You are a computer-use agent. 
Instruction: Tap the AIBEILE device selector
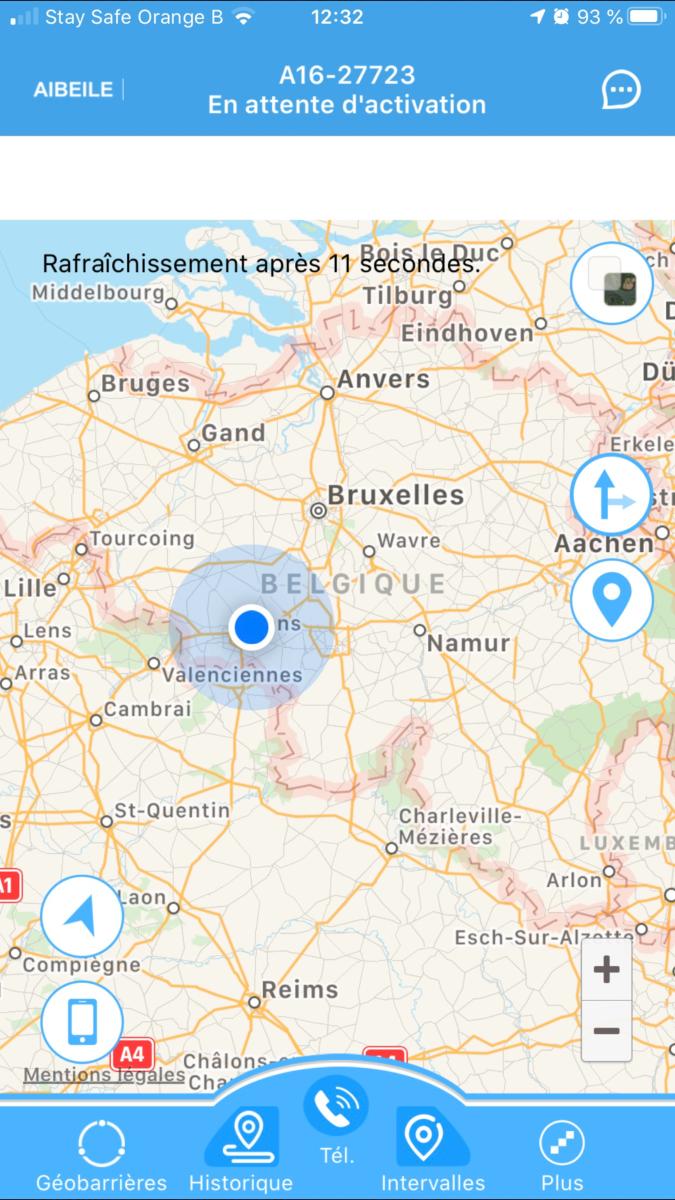(x=74, y=90)
